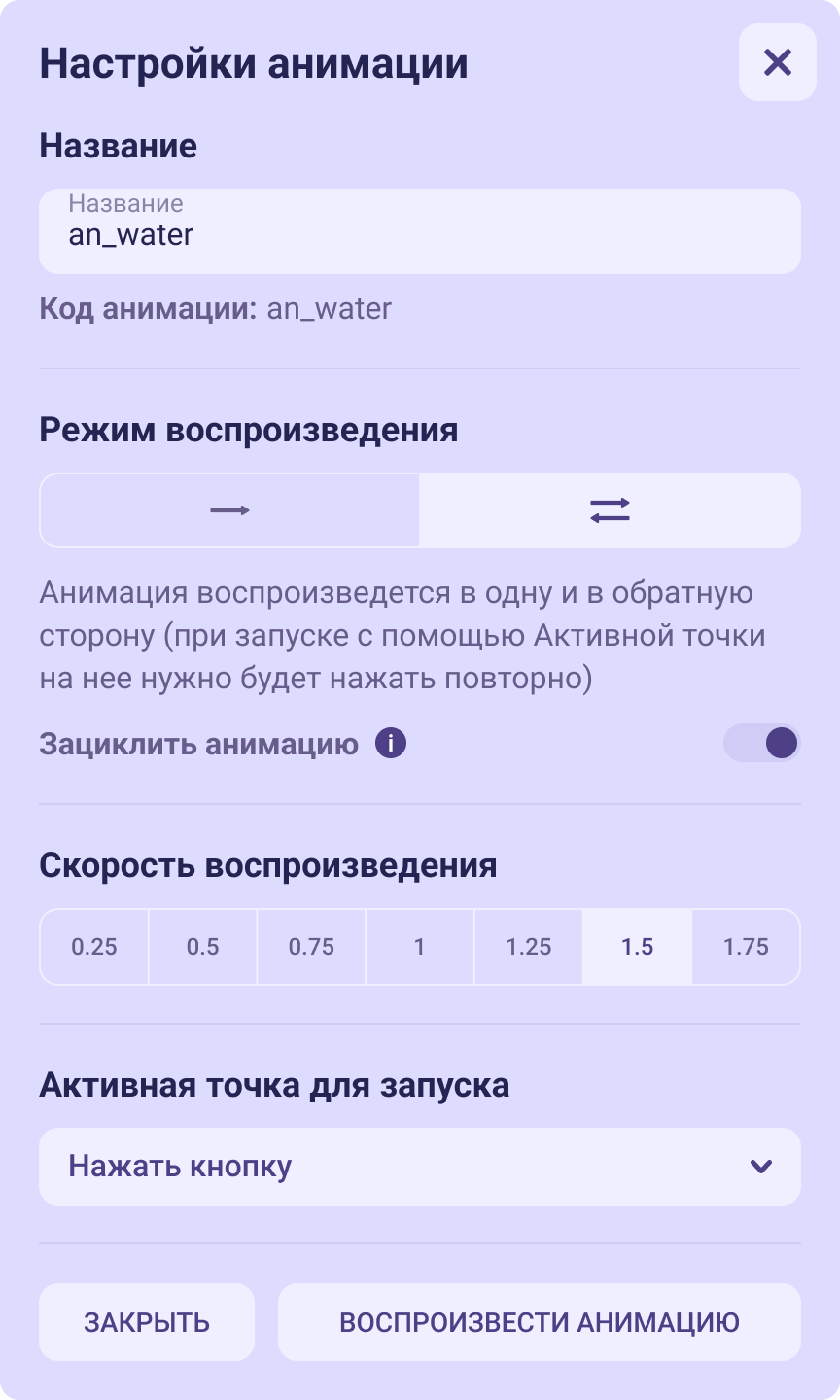Image resolution: width=840 pixels, height=1400 pixels.
Task: Toggle the loop animation switch
Action: 761,744
